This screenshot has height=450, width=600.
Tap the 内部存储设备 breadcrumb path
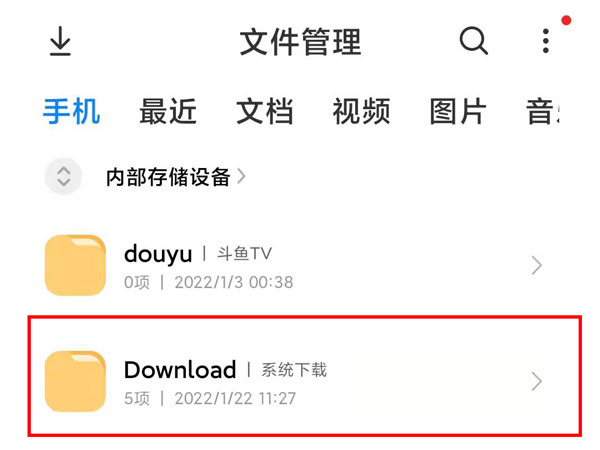(x=168, y=178)
